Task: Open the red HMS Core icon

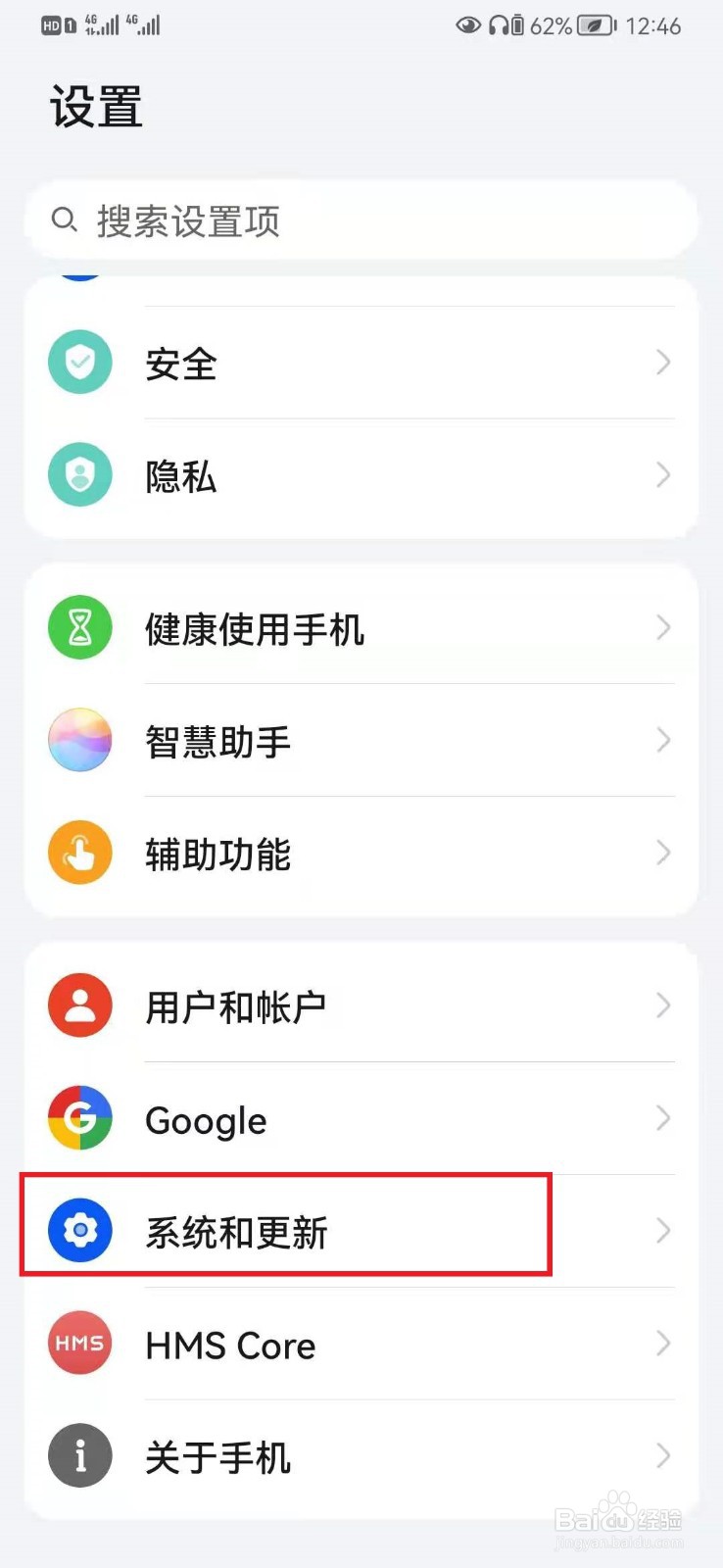Action: pyautogui.click(x=79, y=1343)
